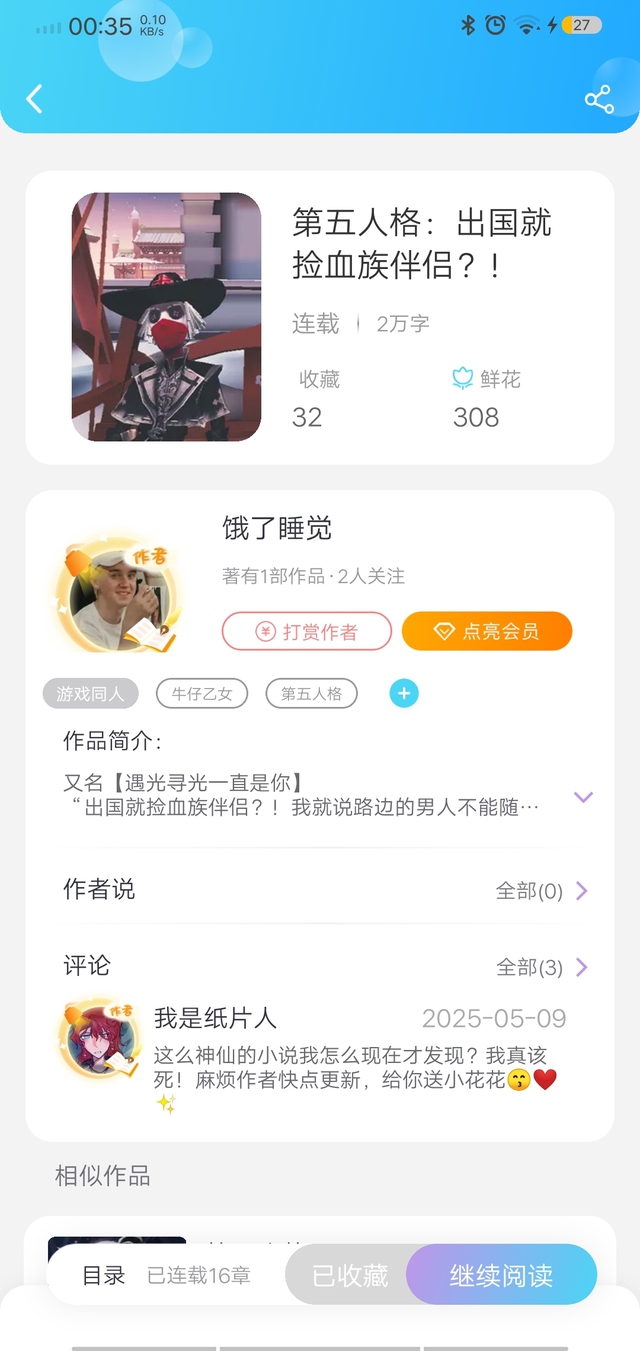Select the 游戏同人 tag
Screen dimensions: 640x1351
pyautogui.click(x=90, y=693)
